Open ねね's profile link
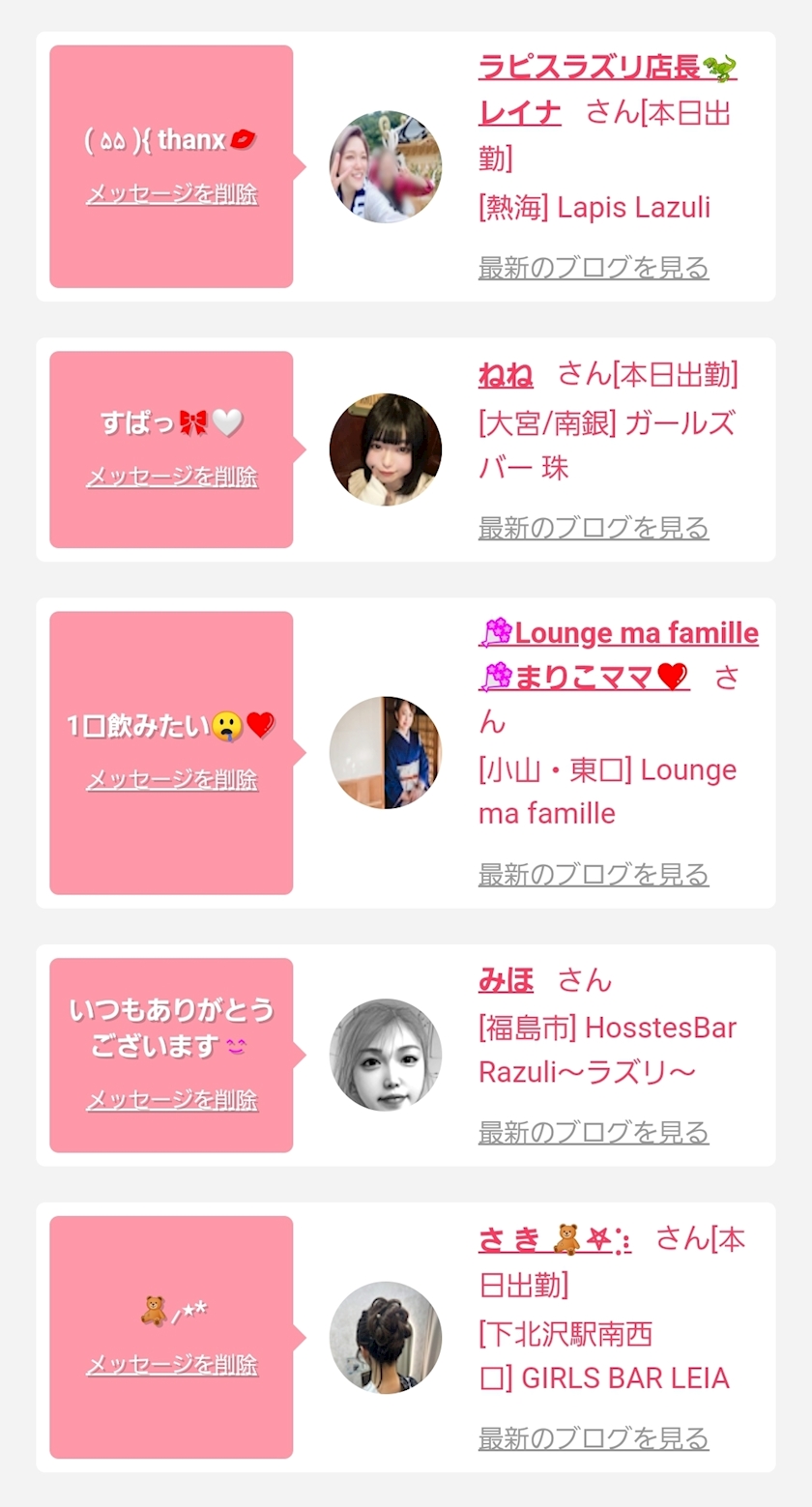Image resolution: width=812 pixels, height=1507 pixels. tap(506, 374)
